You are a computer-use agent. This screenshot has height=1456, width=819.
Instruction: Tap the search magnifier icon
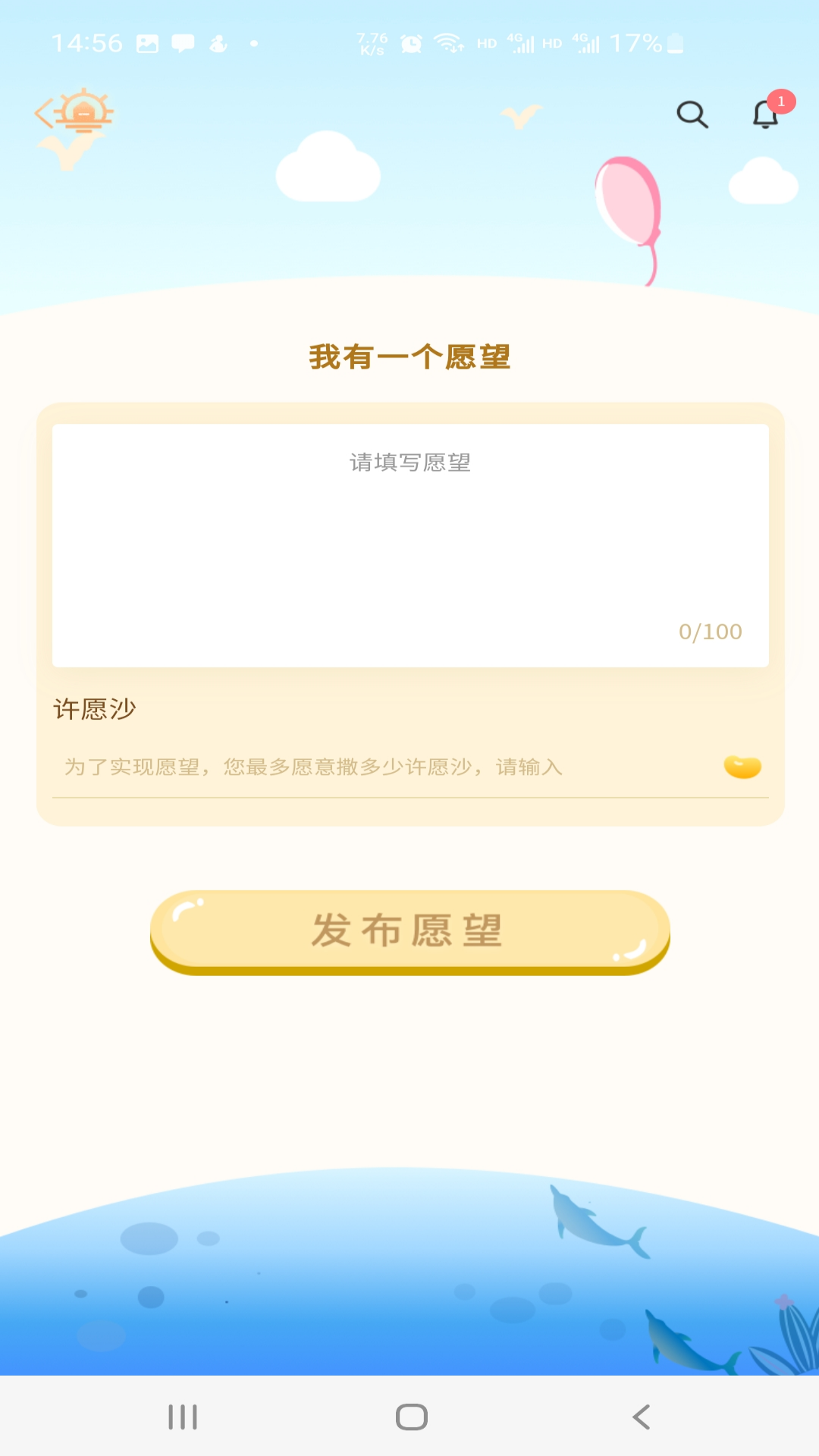click(692, 115)
